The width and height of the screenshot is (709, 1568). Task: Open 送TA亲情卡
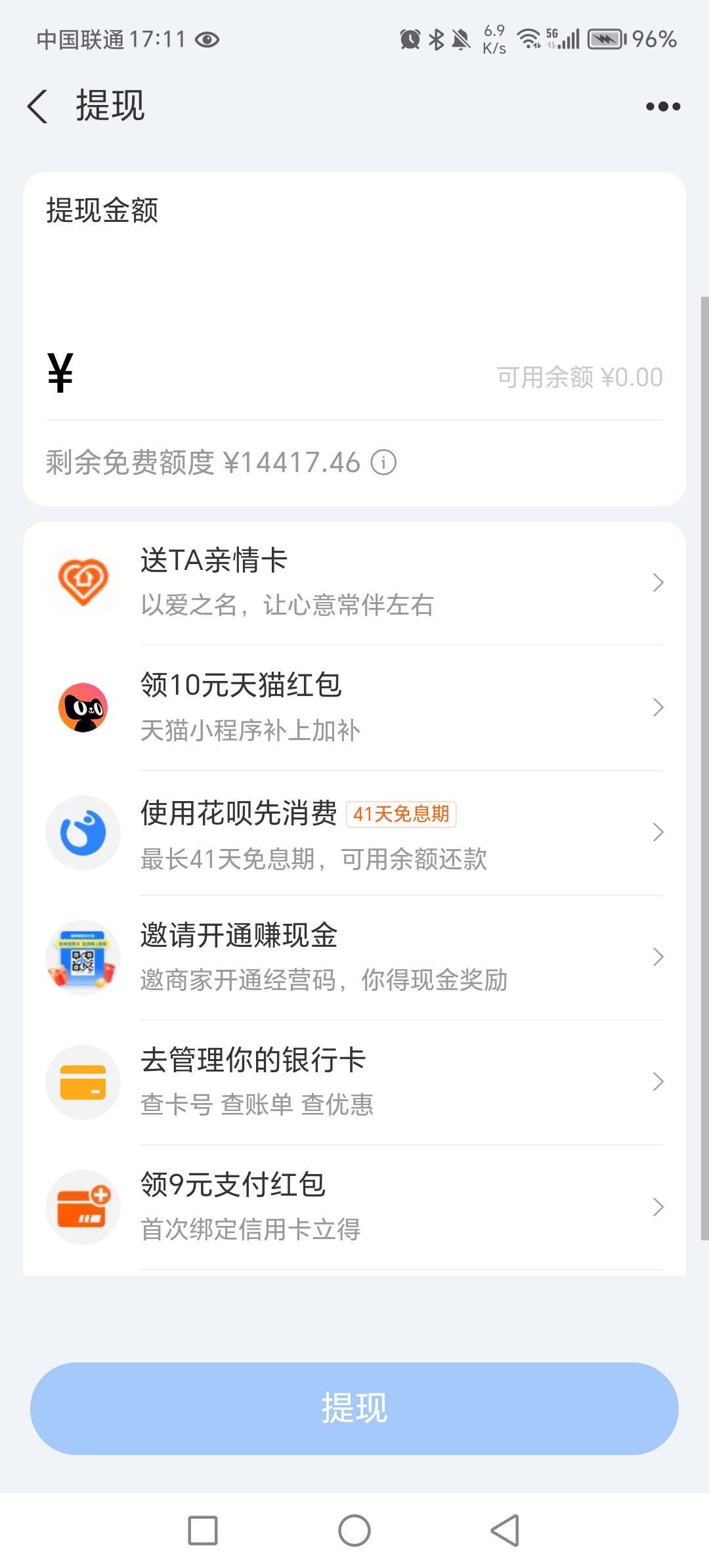tap(354, 582)
